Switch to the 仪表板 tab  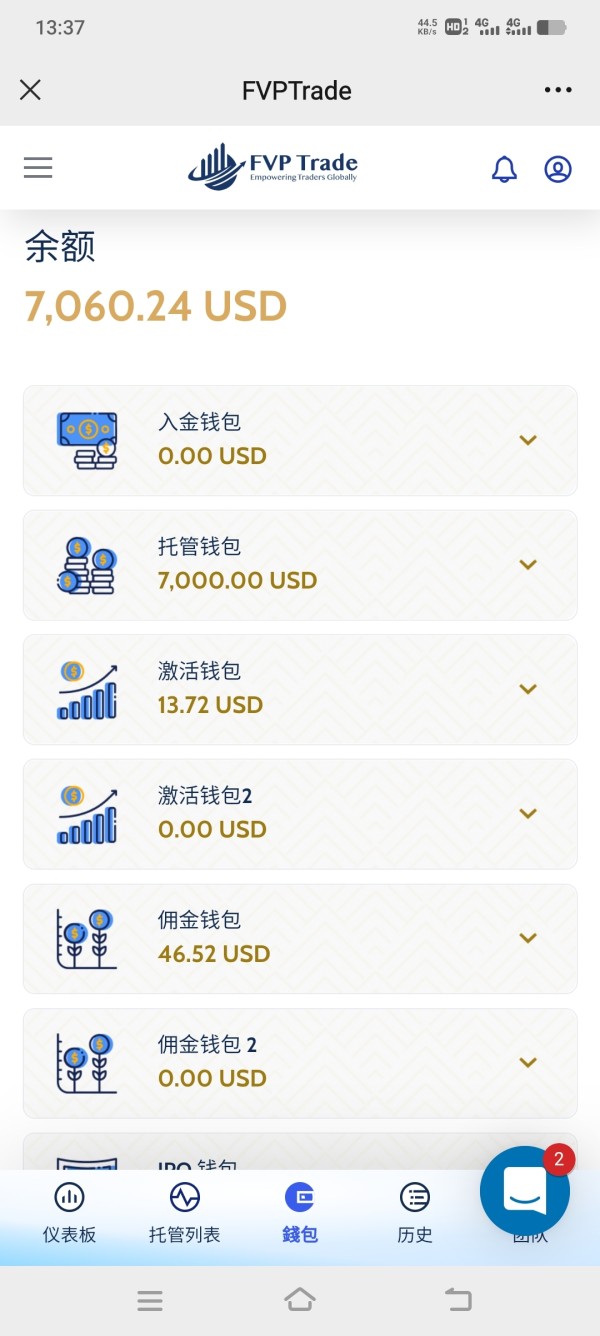[x=69, y=1213]
